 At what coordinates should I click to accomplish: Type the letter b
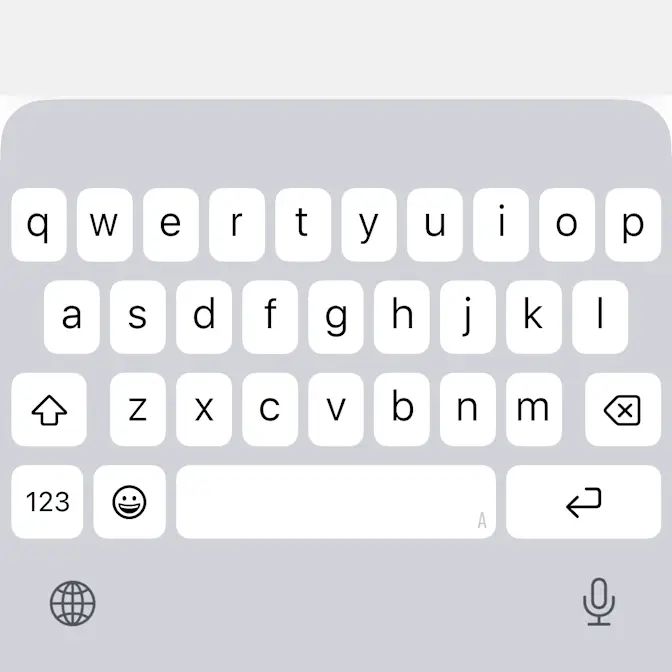click(x=402, y=409)
